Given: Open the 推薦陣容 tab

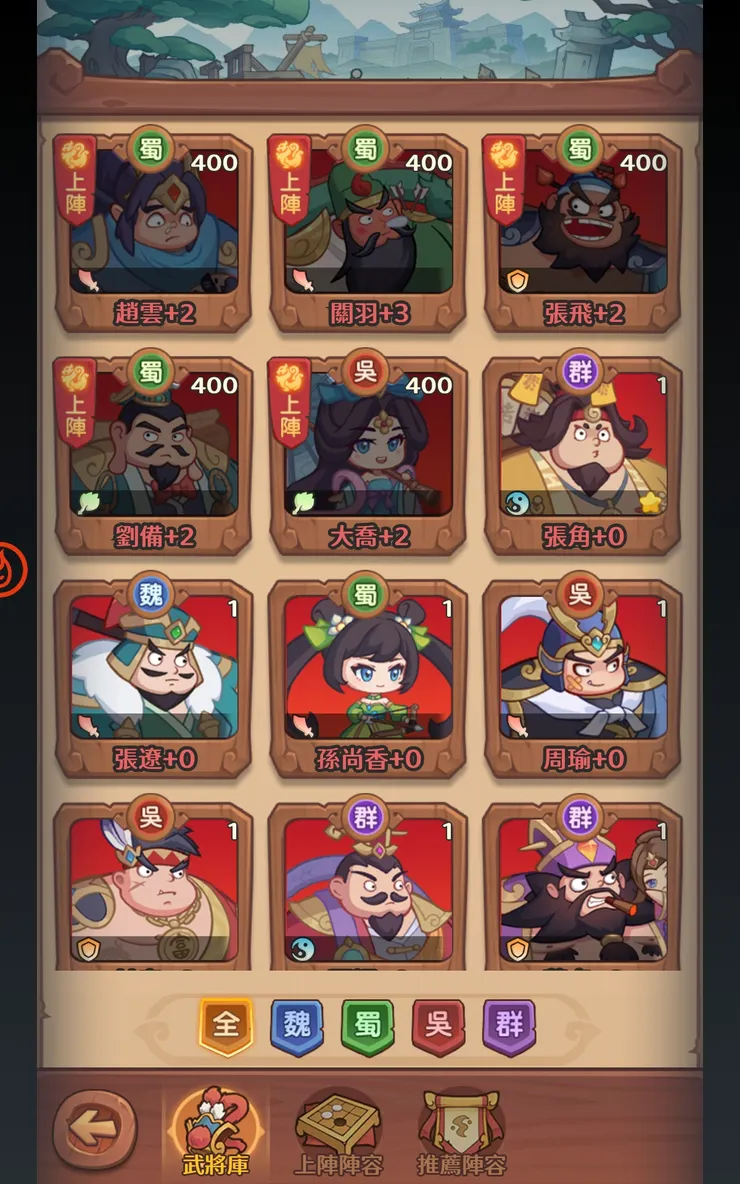Looking at the screenshot, I should (x=461, y=1135).
